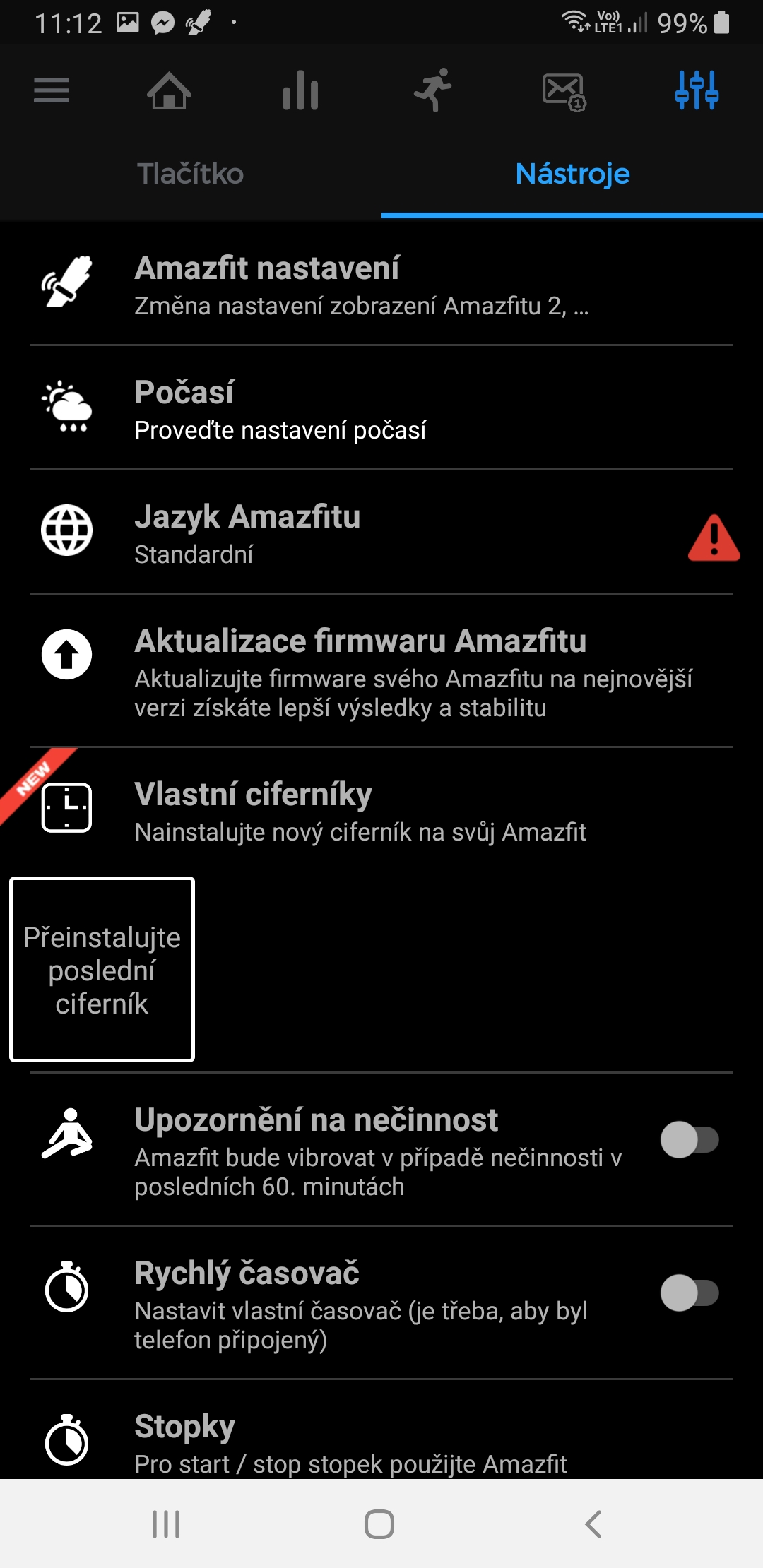Open Aktualizace firmwaru Amazfitu
Image resolution: width=763 pixels, height=1568 pixels.
pos(381,671)
